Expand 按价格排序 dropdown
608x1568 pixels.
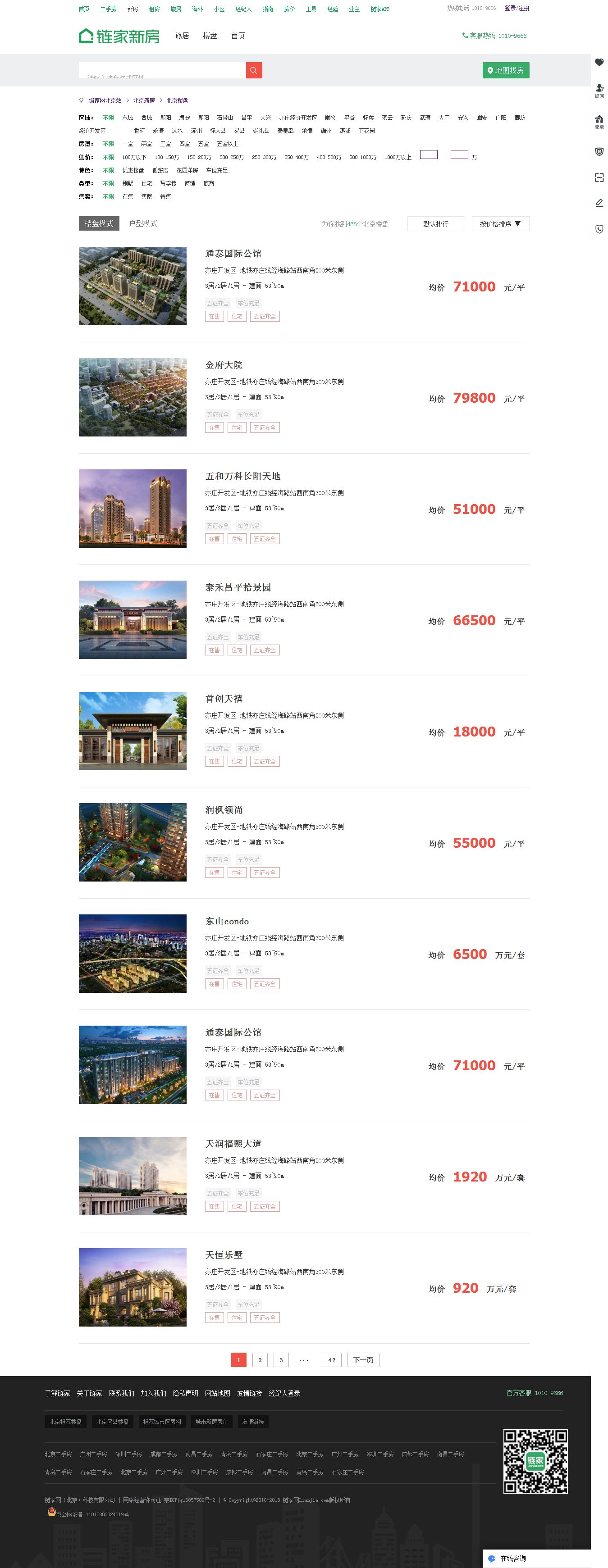(x=499, y=223)
